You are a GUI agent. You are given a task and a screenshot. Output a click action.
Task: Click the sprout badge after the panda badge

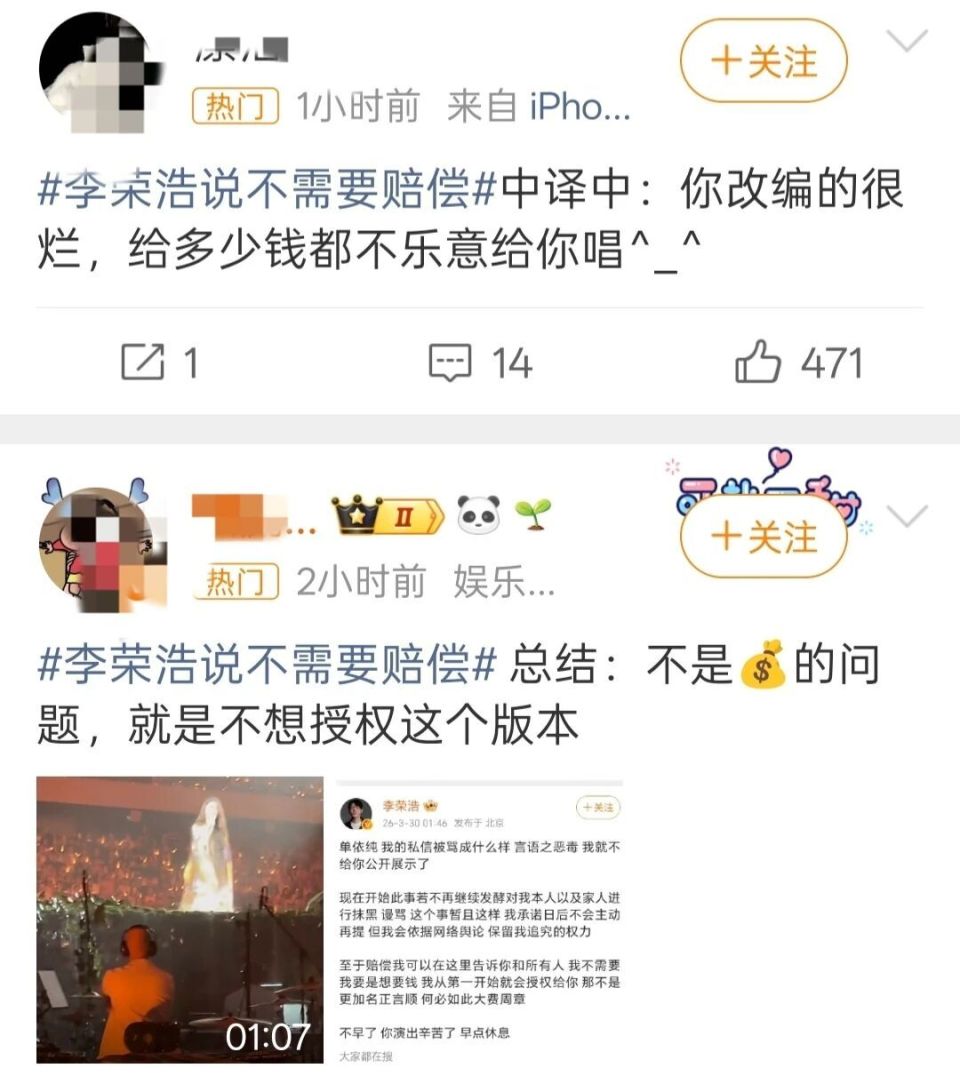coord(535,514)
